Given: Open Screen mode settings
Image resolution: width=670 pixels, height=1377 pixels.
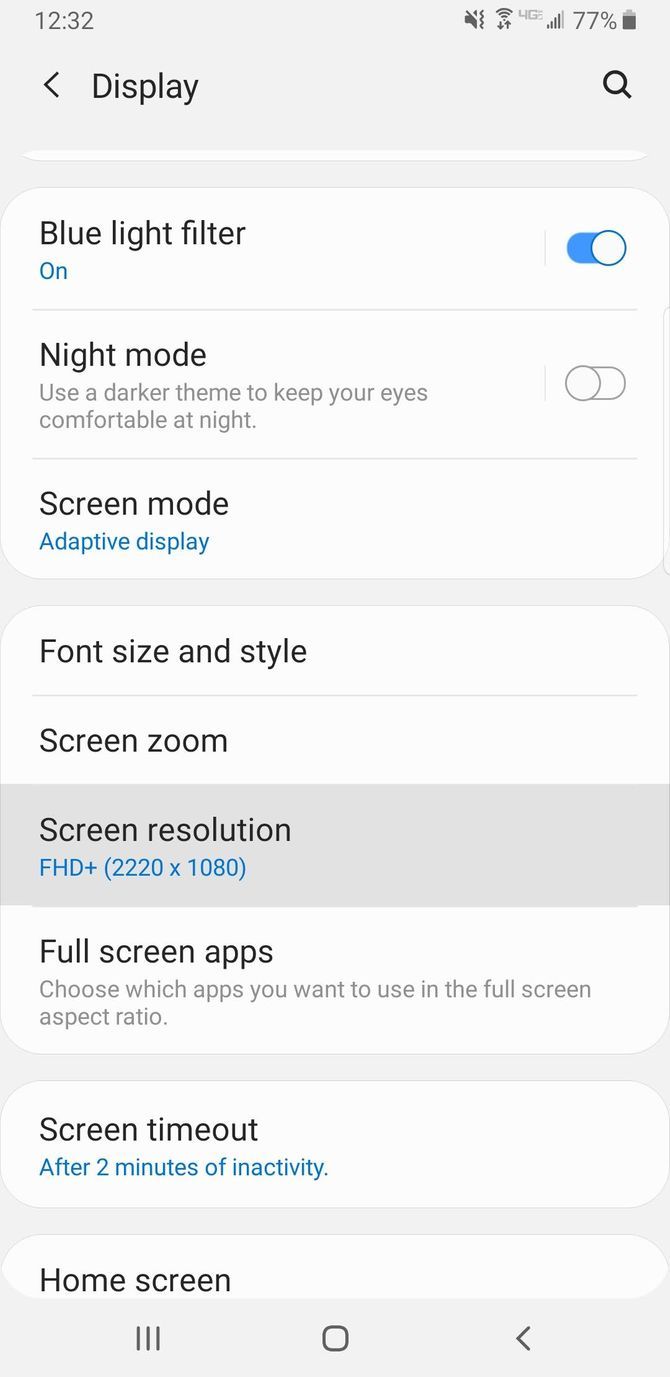Looking at the screenshot, I should [x=300, y=520].
